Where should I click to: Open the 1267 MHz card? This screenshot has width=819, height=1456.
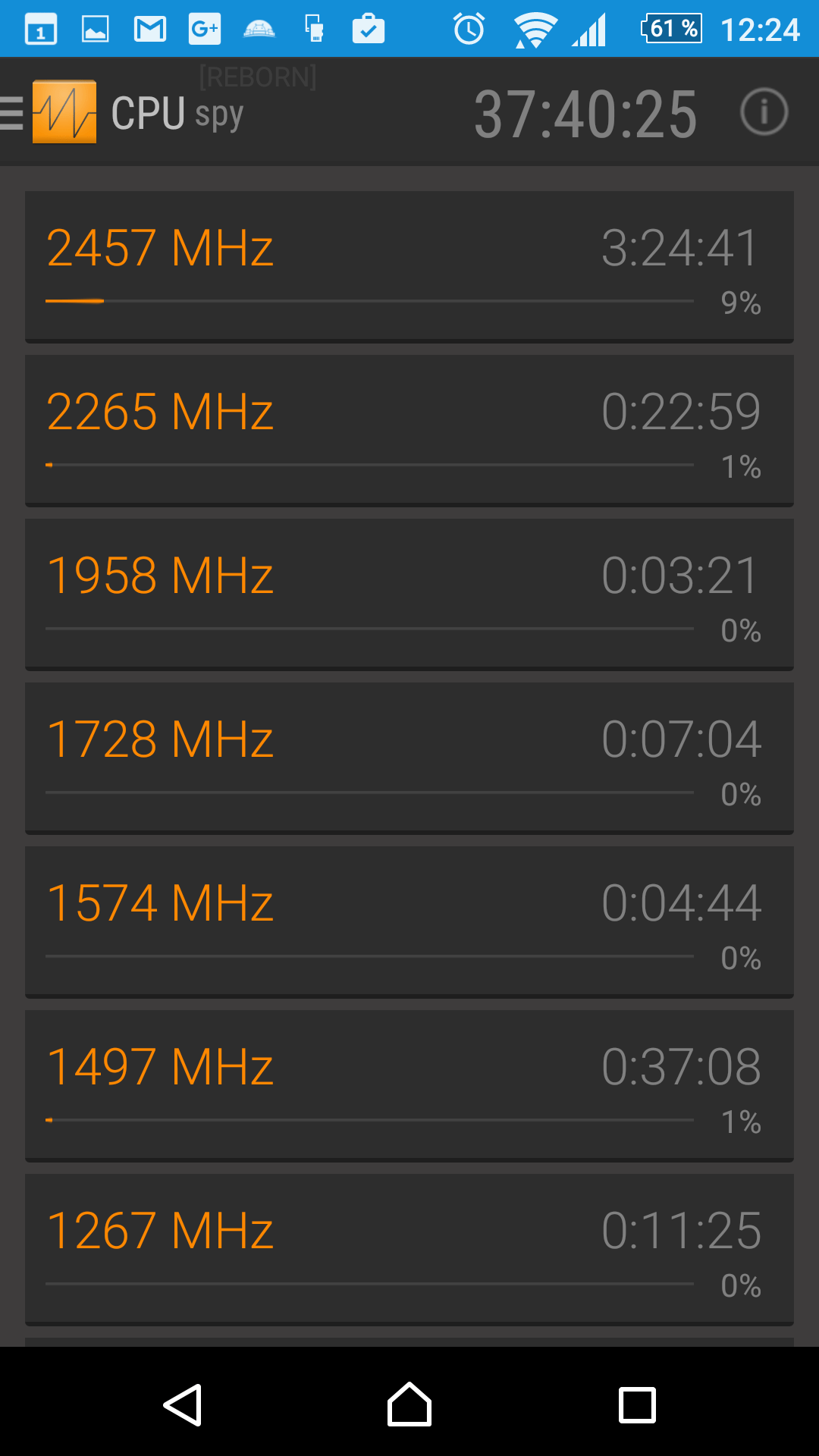pyautogui.click(x=409, y=1250)
